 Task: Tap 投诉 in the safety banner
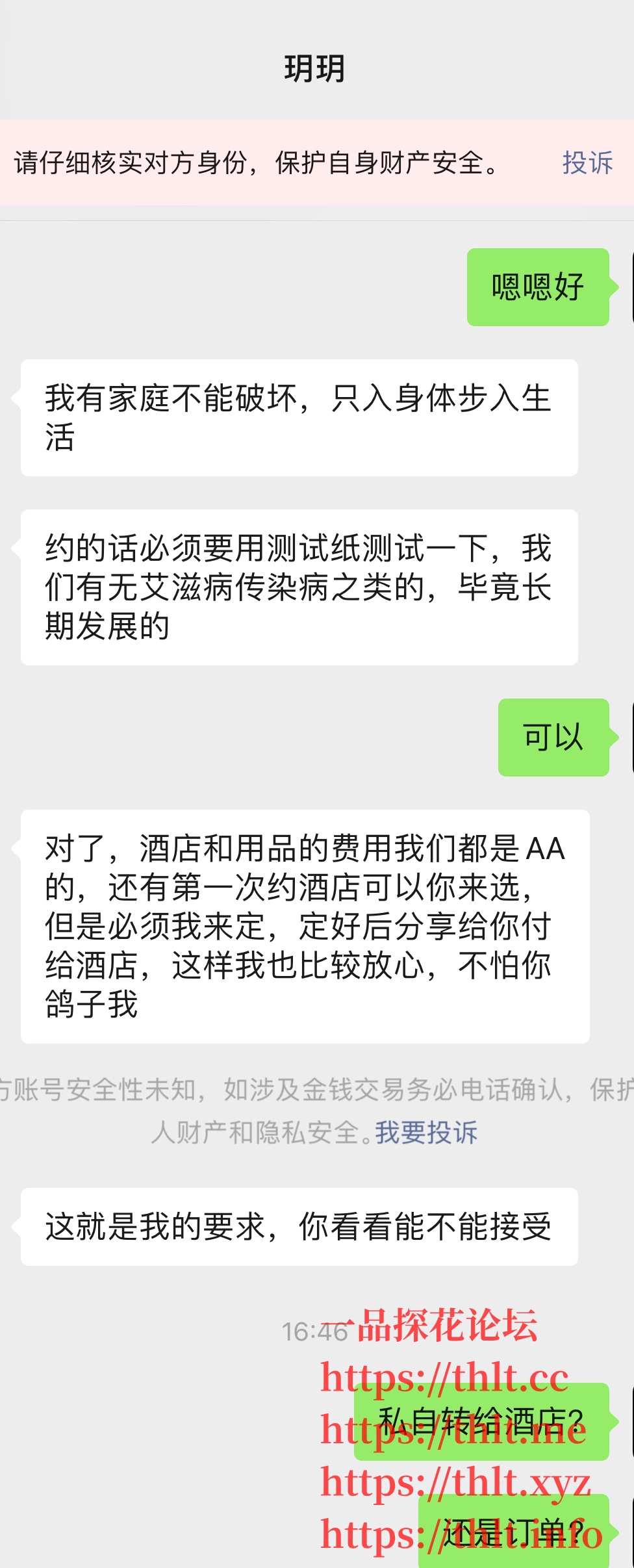click(587, 163)
